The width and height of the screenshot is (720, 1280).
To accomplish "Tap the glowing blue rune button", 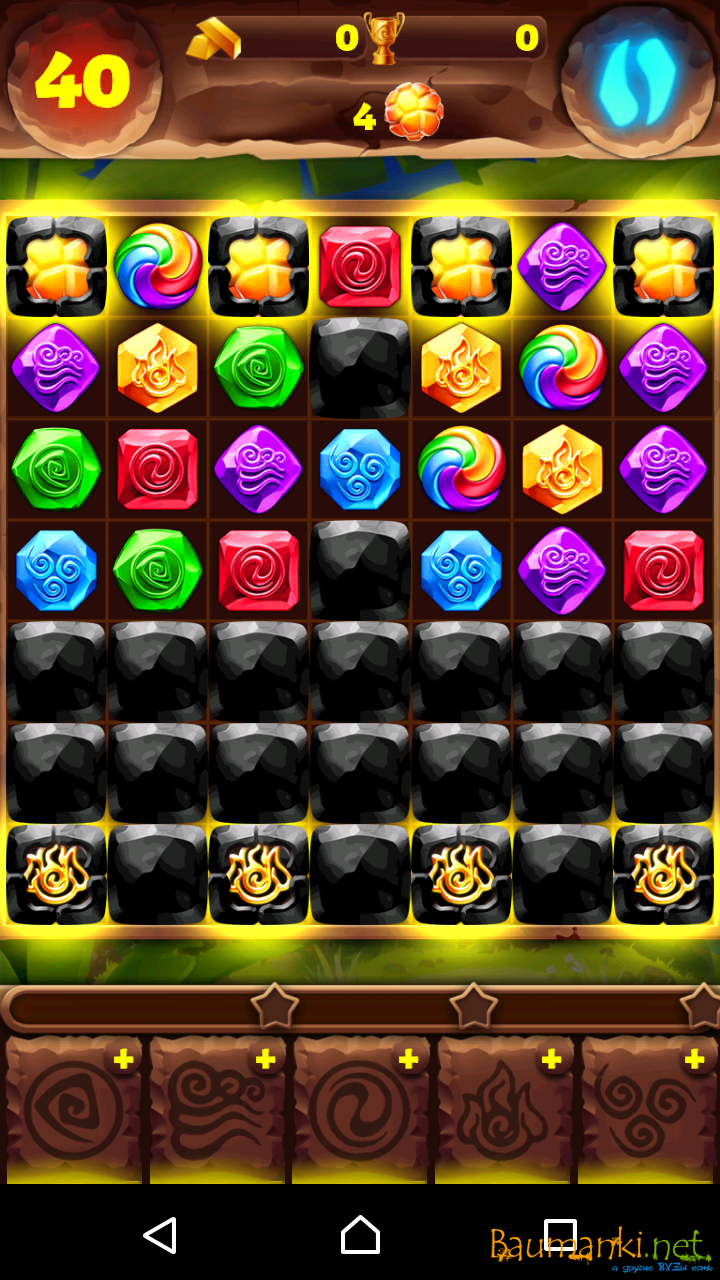I will point(638,78).
